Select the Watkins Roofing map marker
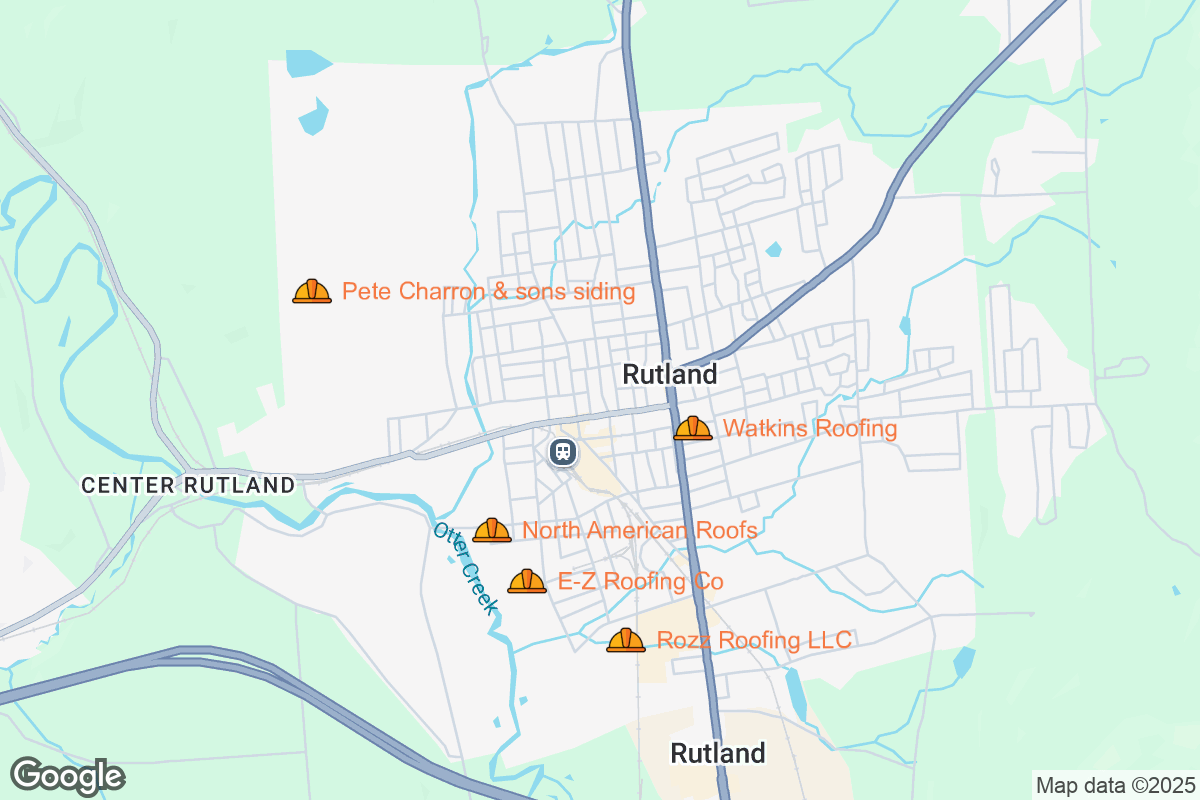Viewport: 1200px width, 800px height. click(692, 429)
